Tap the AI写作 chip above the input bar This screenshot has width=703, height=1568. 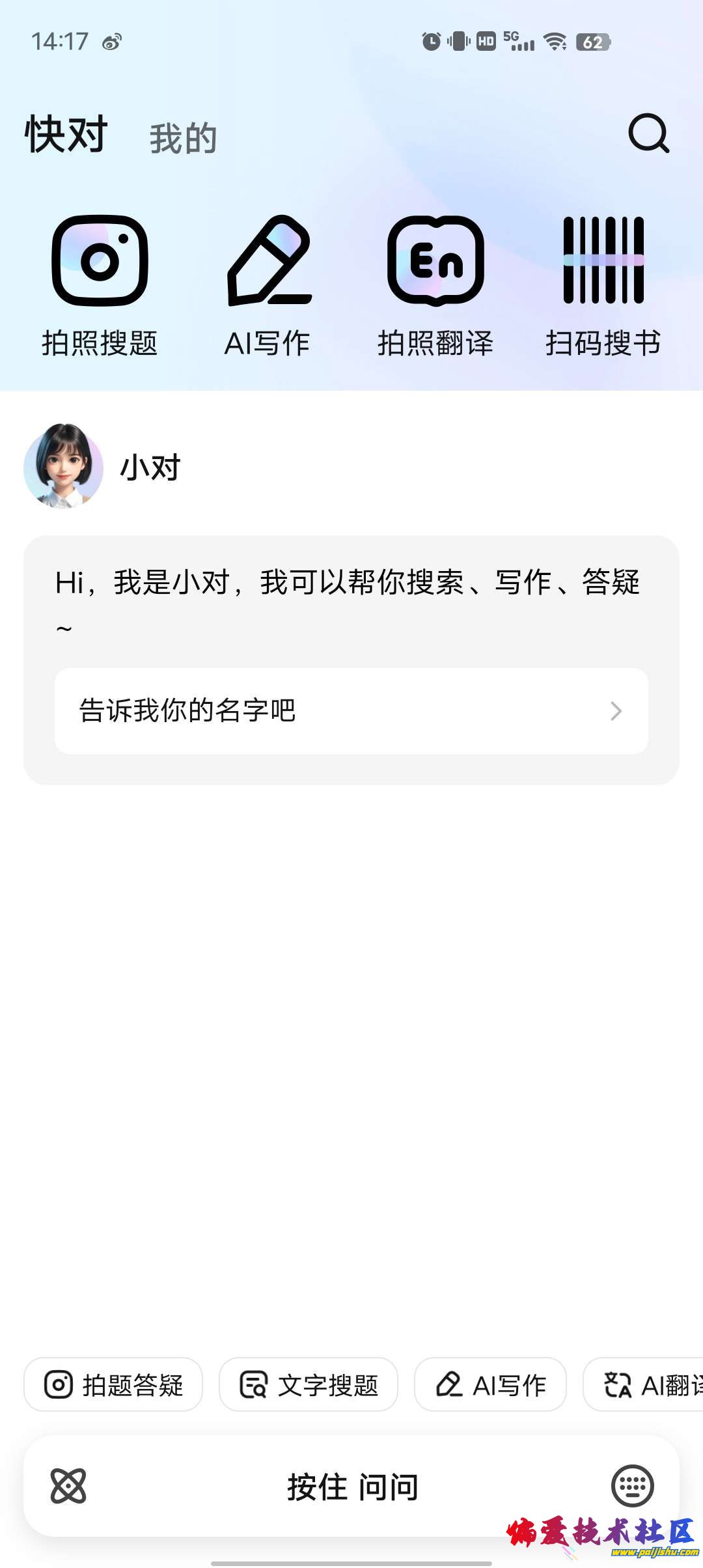[490, 1385]
